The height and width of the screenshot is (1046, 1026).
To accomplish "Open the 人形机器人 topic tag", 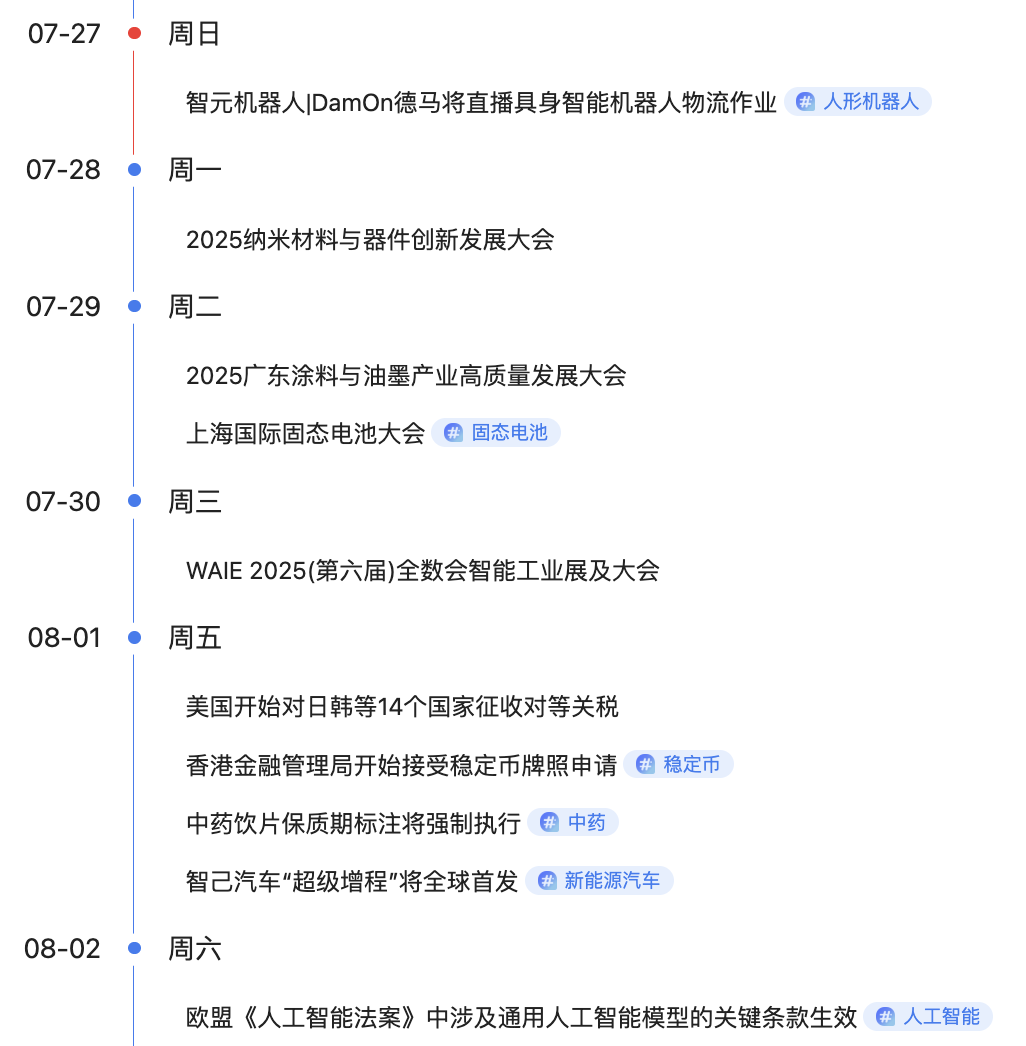I will coord(858,102).
